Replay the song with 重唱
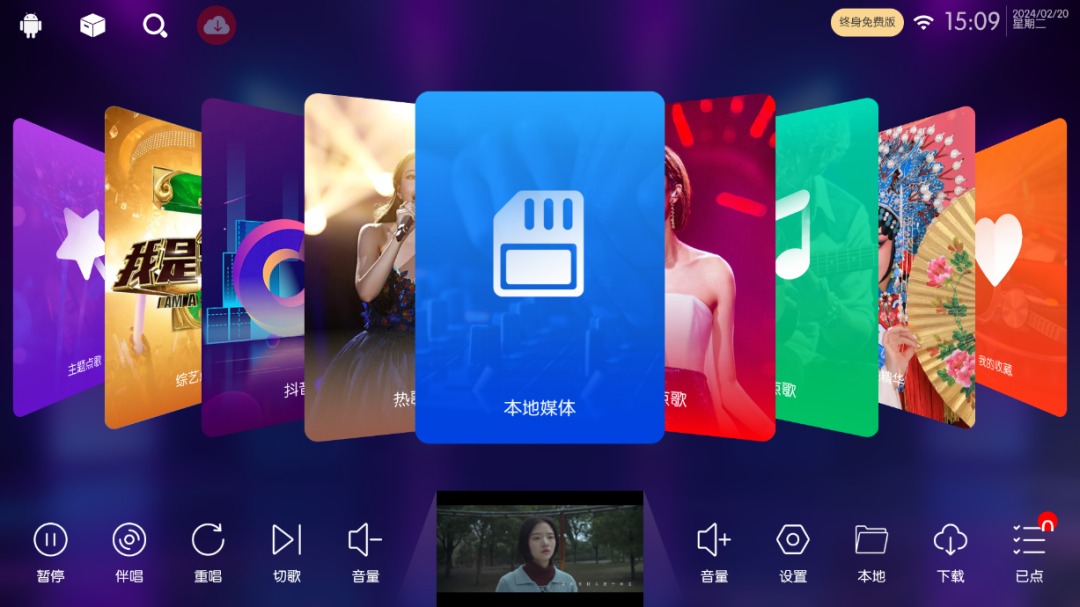 click(208, 550)
